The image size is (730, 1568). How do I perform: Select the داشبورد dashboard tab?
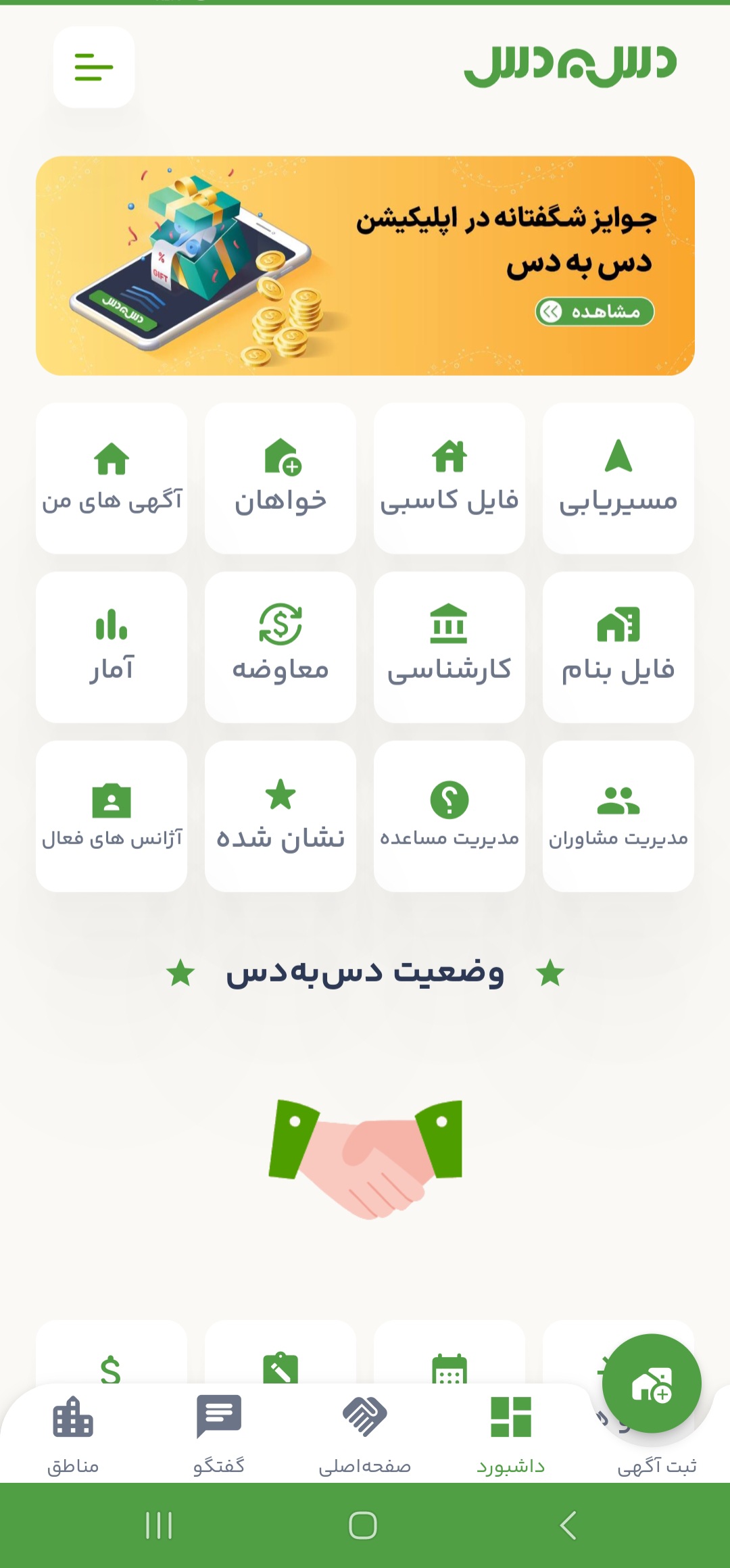tap(511, 1434)
